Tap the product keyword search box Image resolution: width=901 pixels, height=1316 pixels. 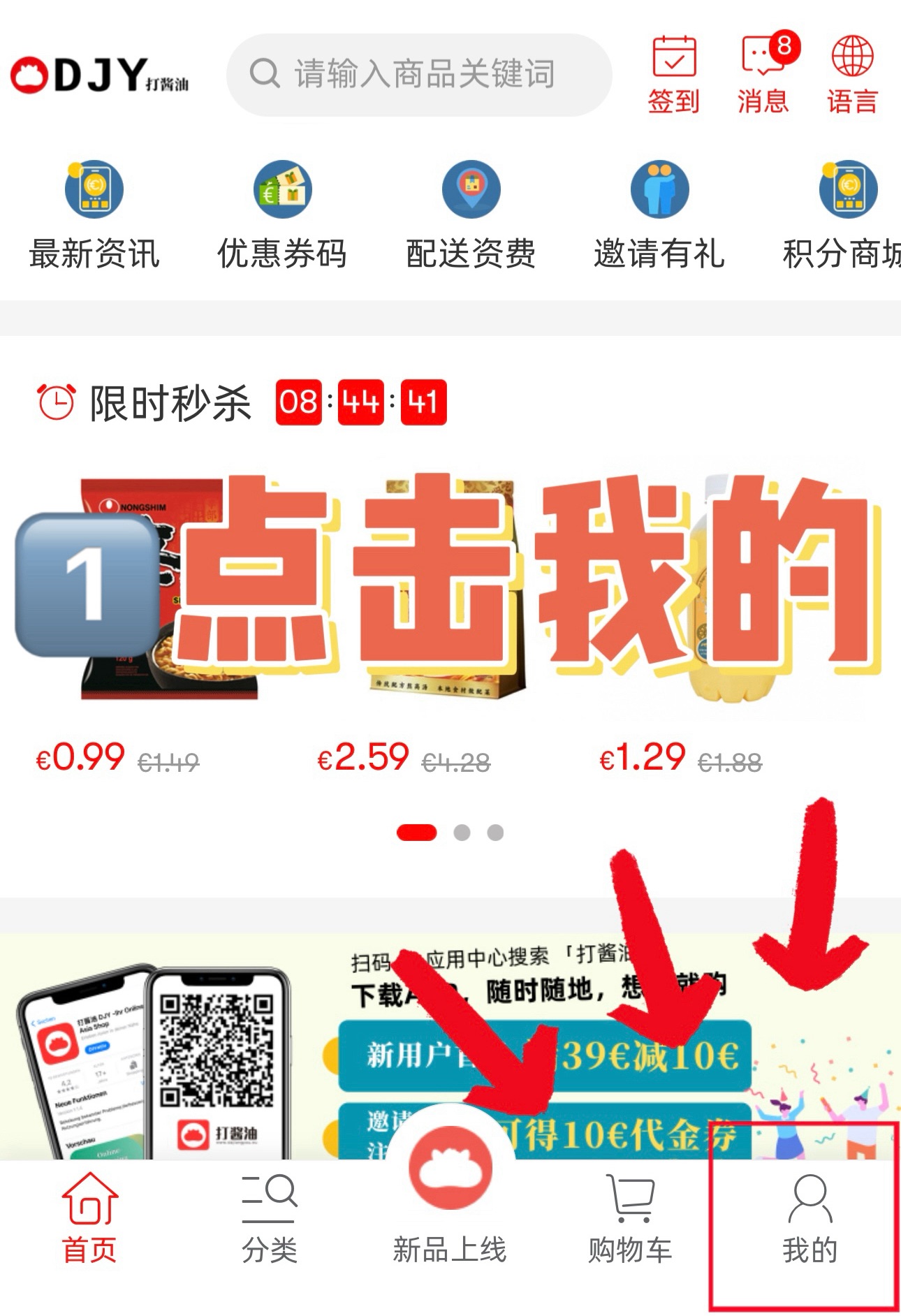tap(419, 74)
